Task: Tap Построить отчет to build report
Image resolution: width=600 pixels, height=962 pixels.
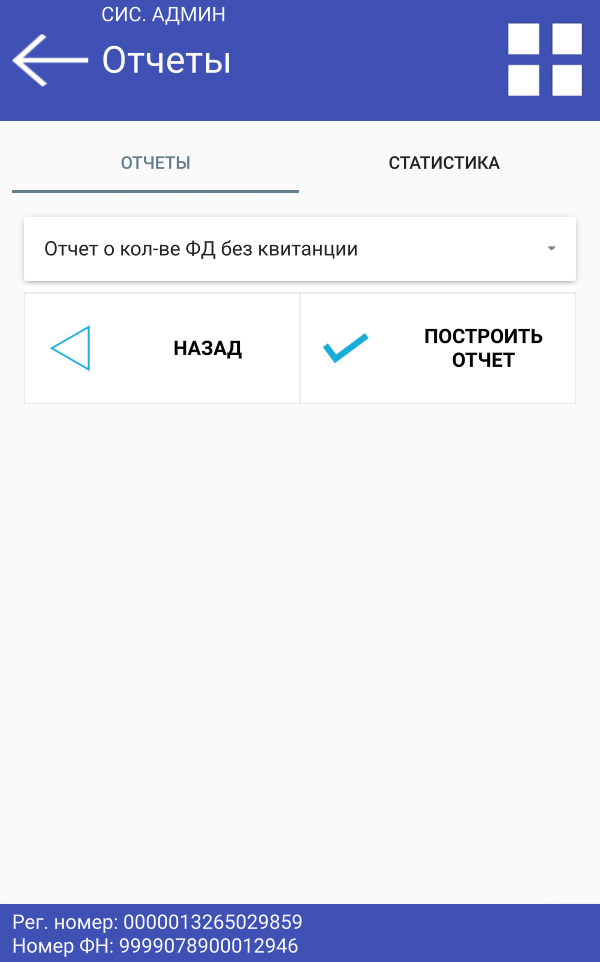Action: (438, 348)
